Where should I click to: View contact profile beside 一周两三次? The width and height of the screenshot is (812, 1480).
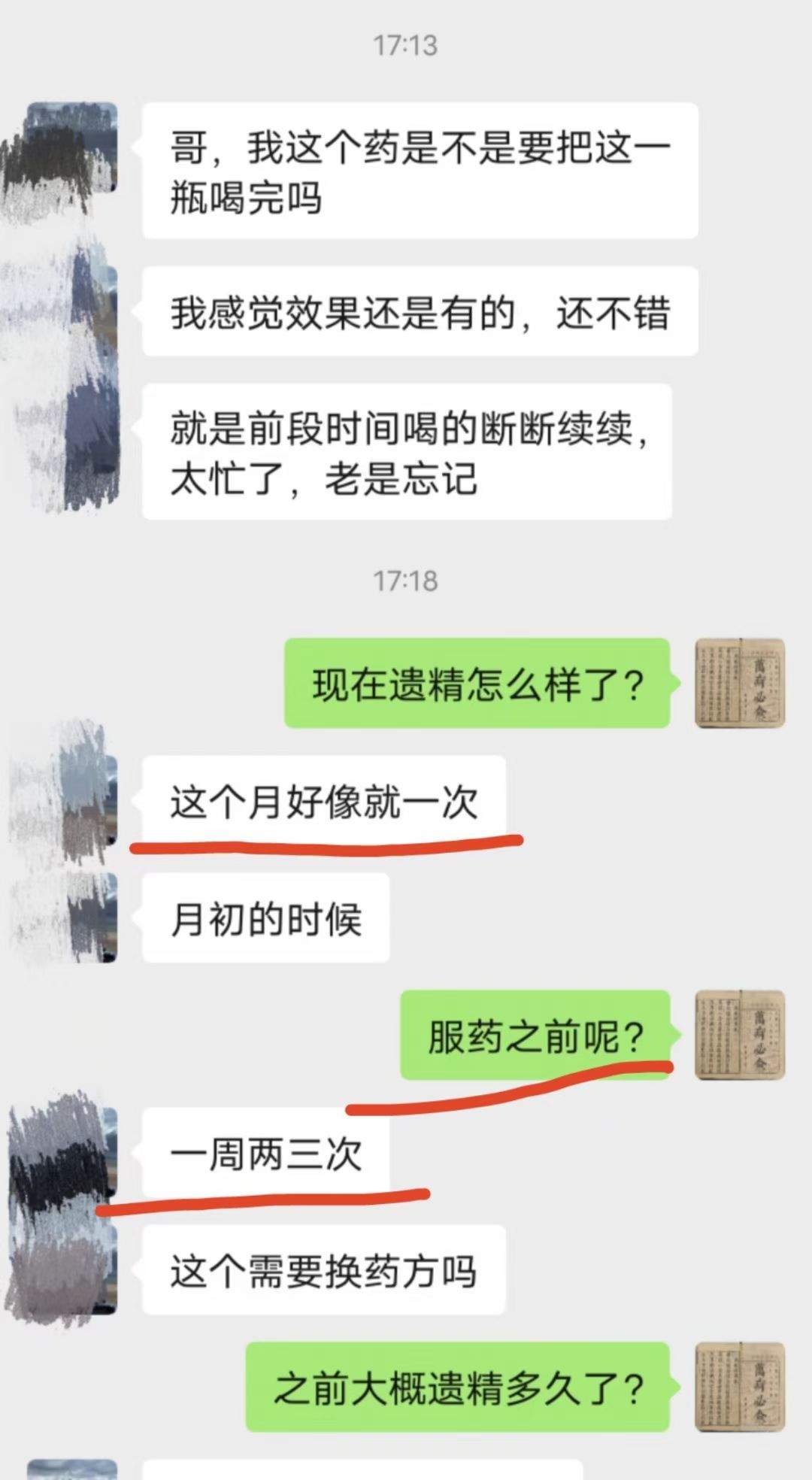tap(72, 1152)
